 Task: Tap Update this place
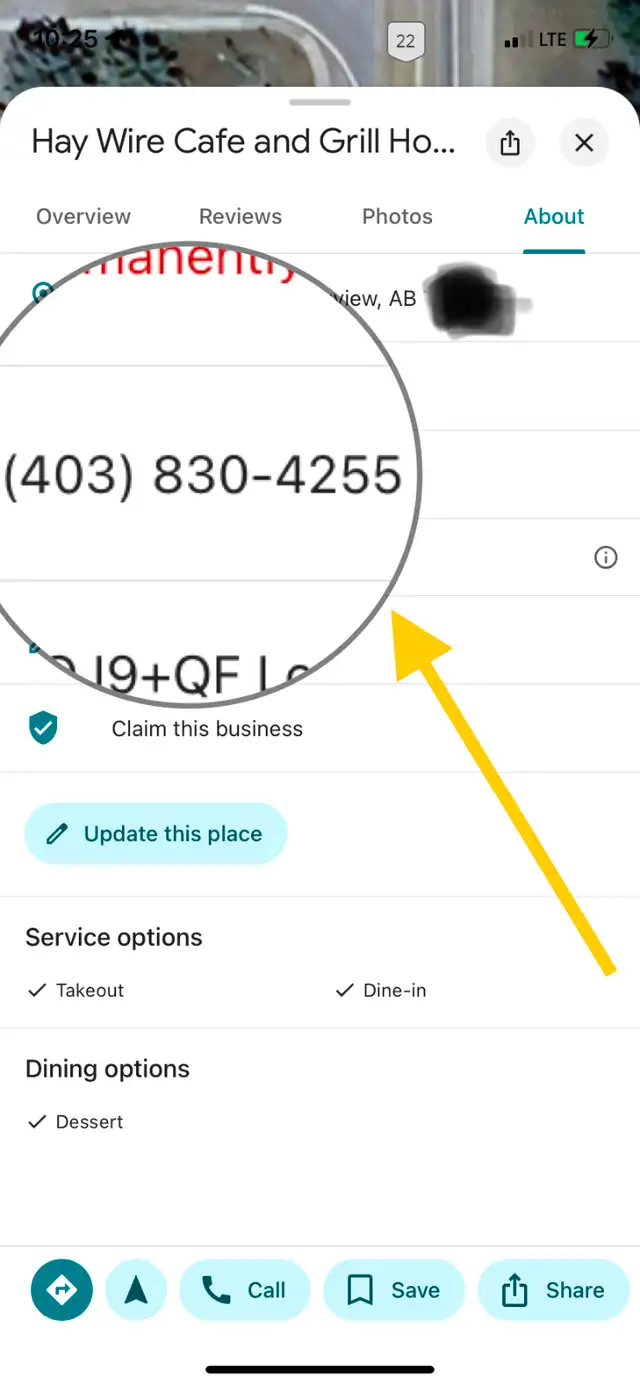point(156,834)
